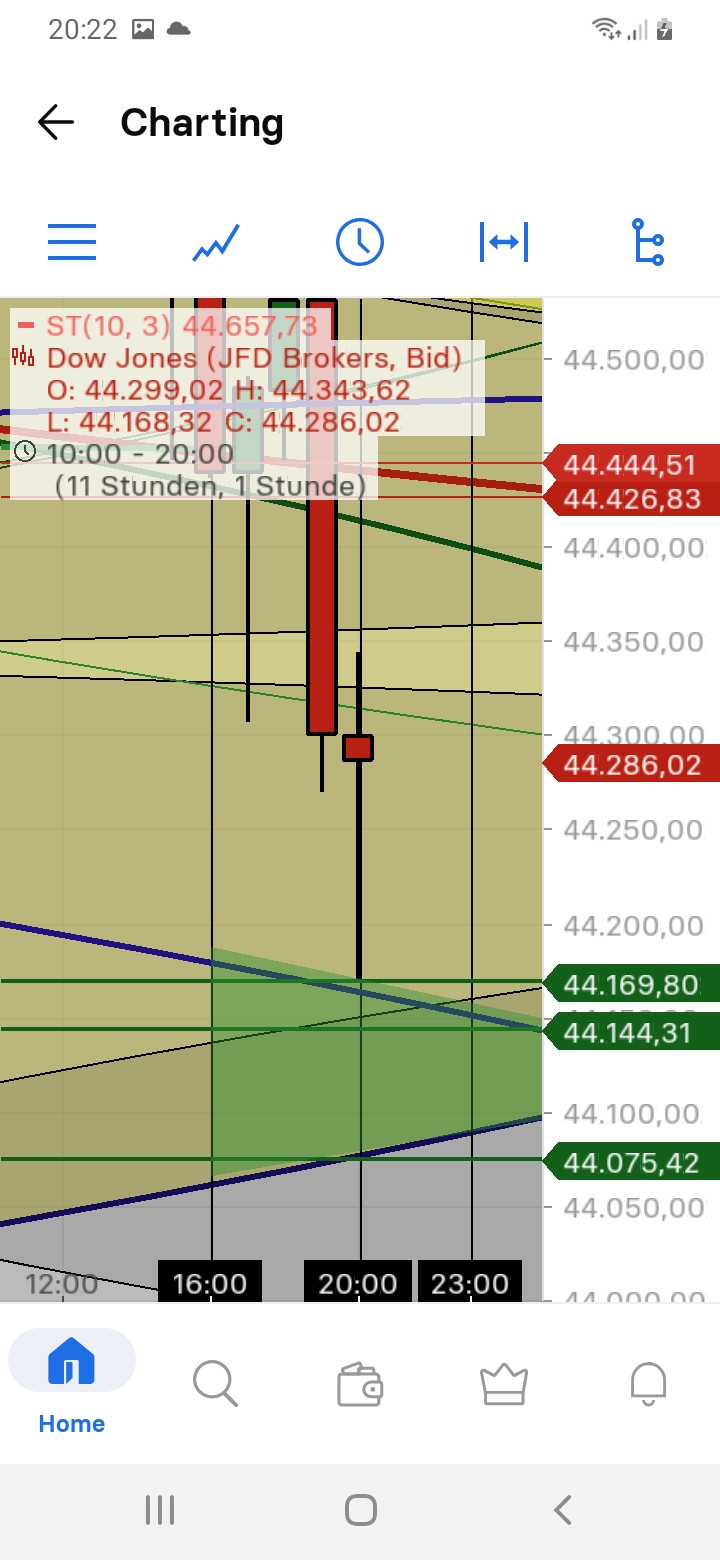
Task: Tap the system recent apps button
Action: (160, 1510)
